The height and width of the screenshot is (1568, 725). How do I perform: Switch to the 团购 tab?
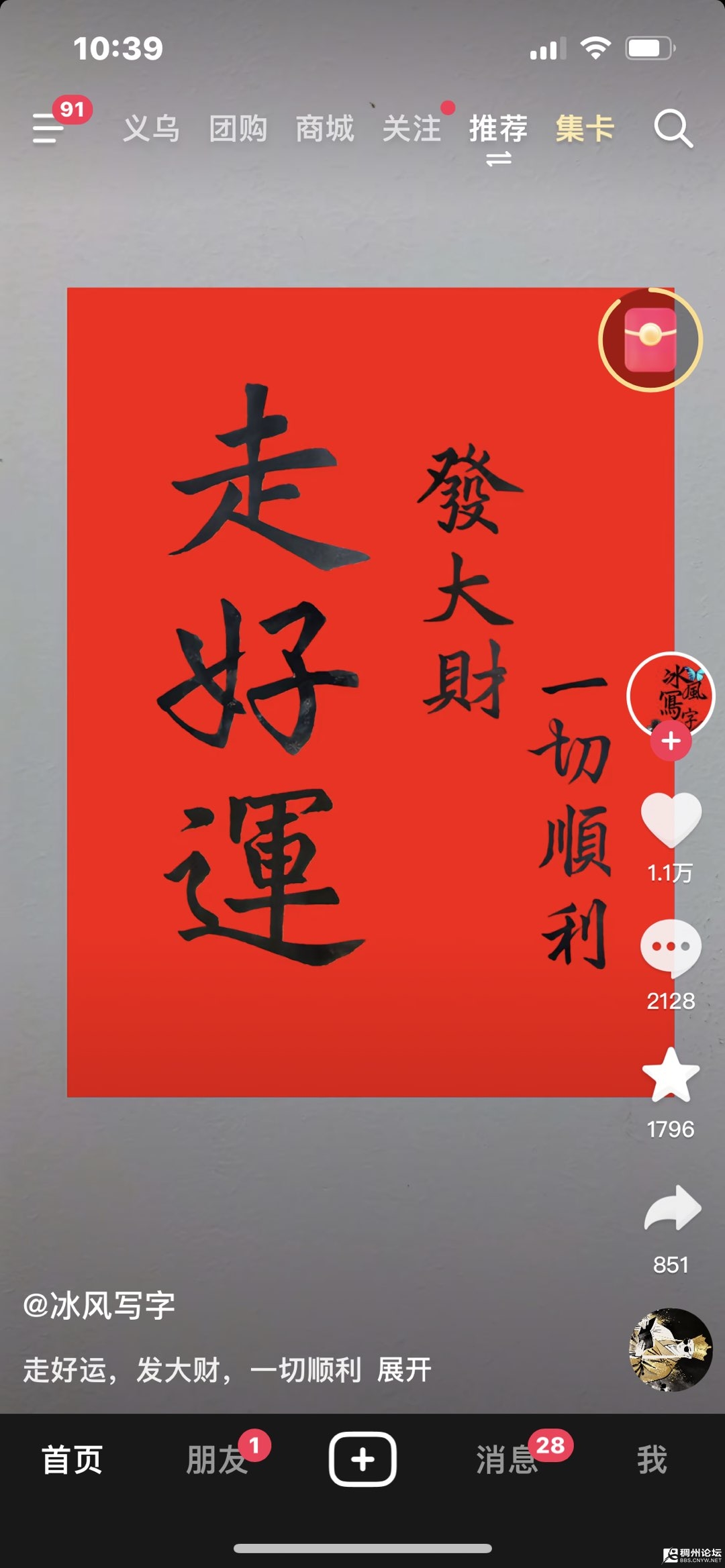point(238,128)
